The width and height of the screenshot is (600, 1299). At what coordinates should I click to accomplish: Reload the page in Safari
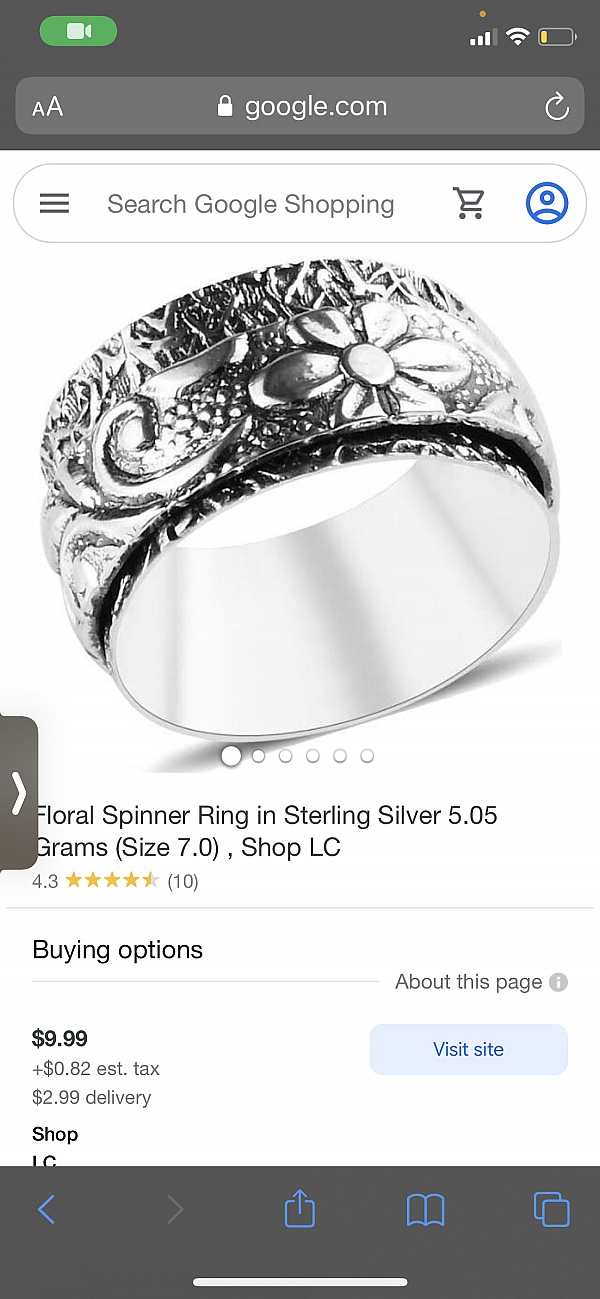pos(556,107)
